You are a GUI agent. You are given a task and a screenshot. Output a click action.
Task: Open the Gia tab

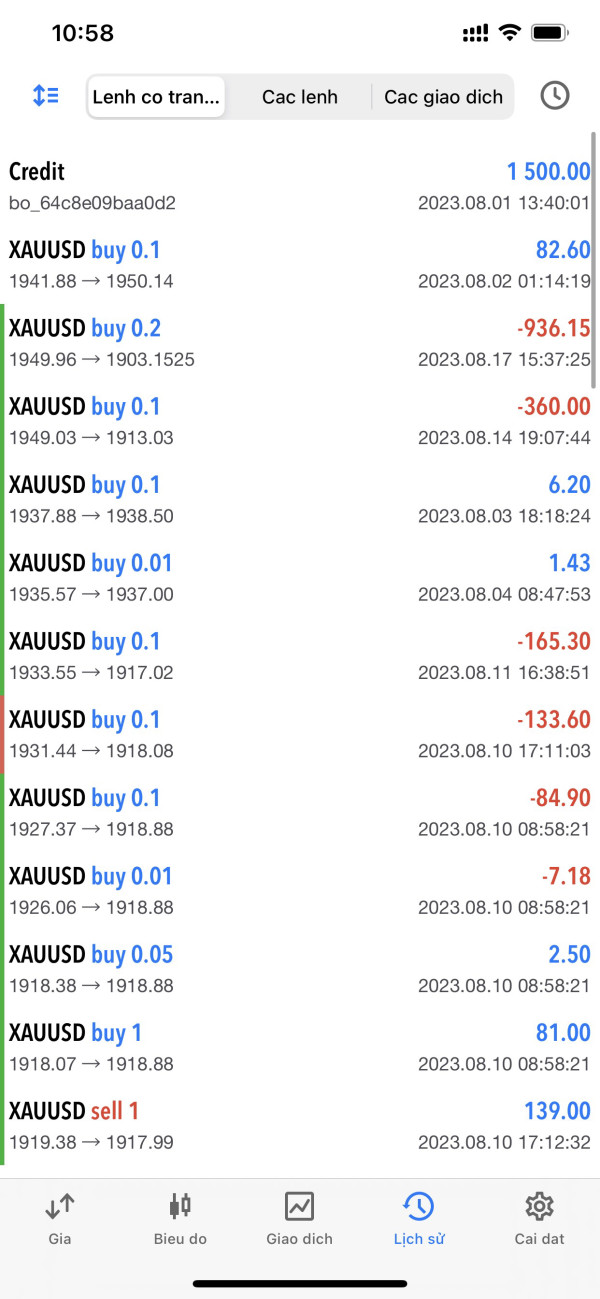[60, 1218]
